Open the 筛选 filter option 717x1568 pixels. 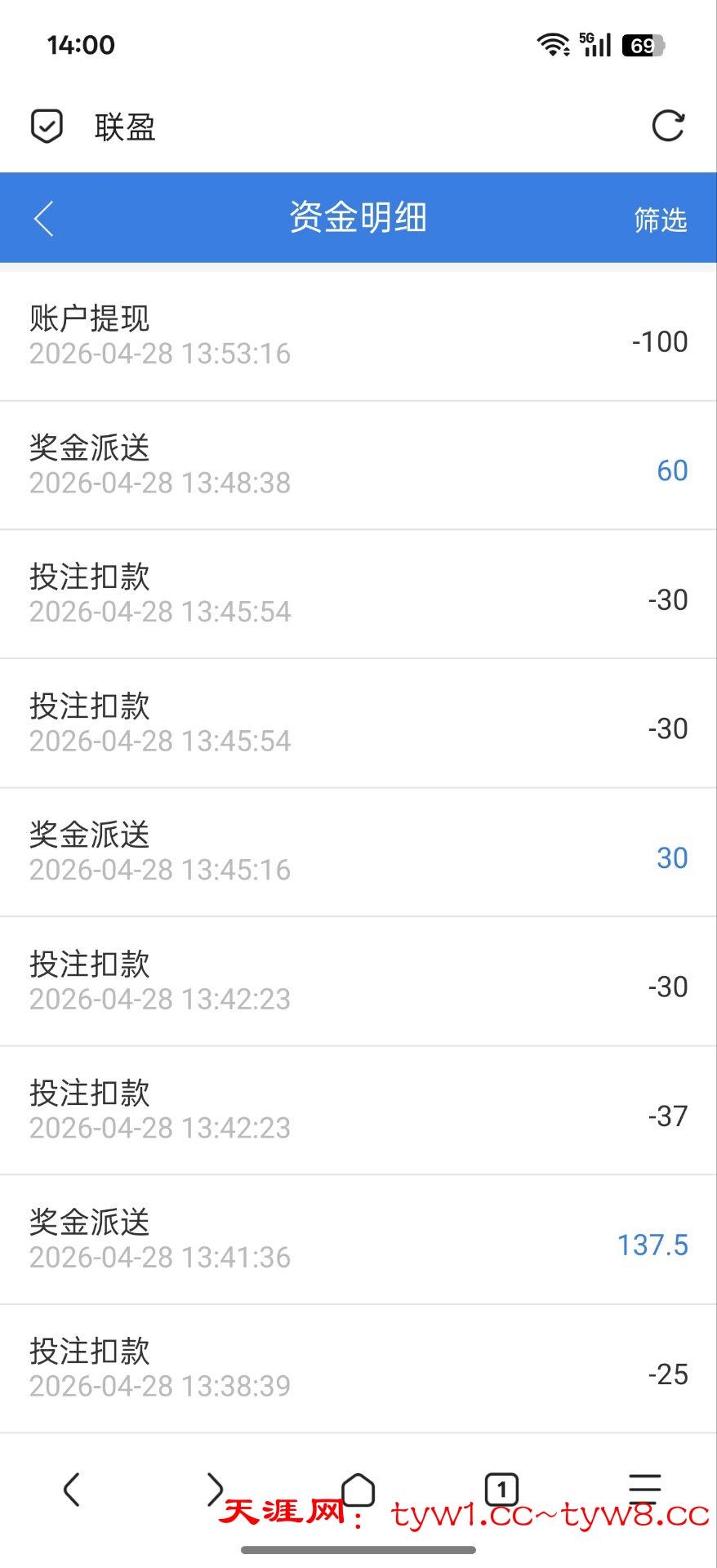pos(660,219)
